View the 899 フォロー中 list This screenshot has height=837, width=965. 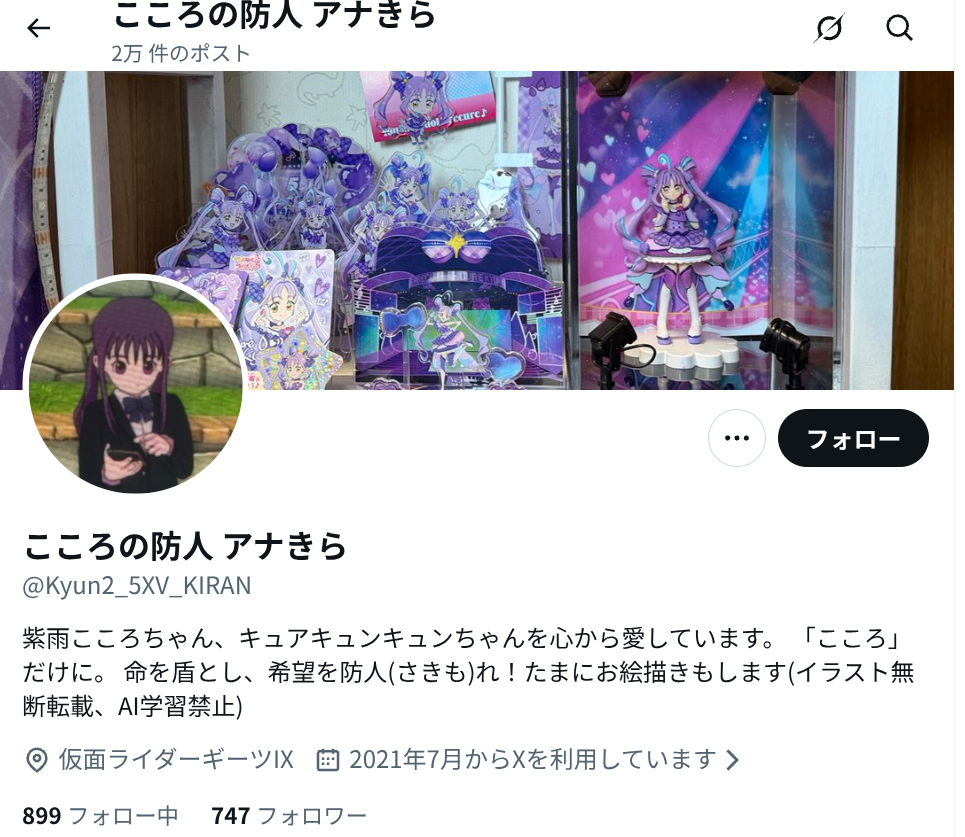(100, 816)
